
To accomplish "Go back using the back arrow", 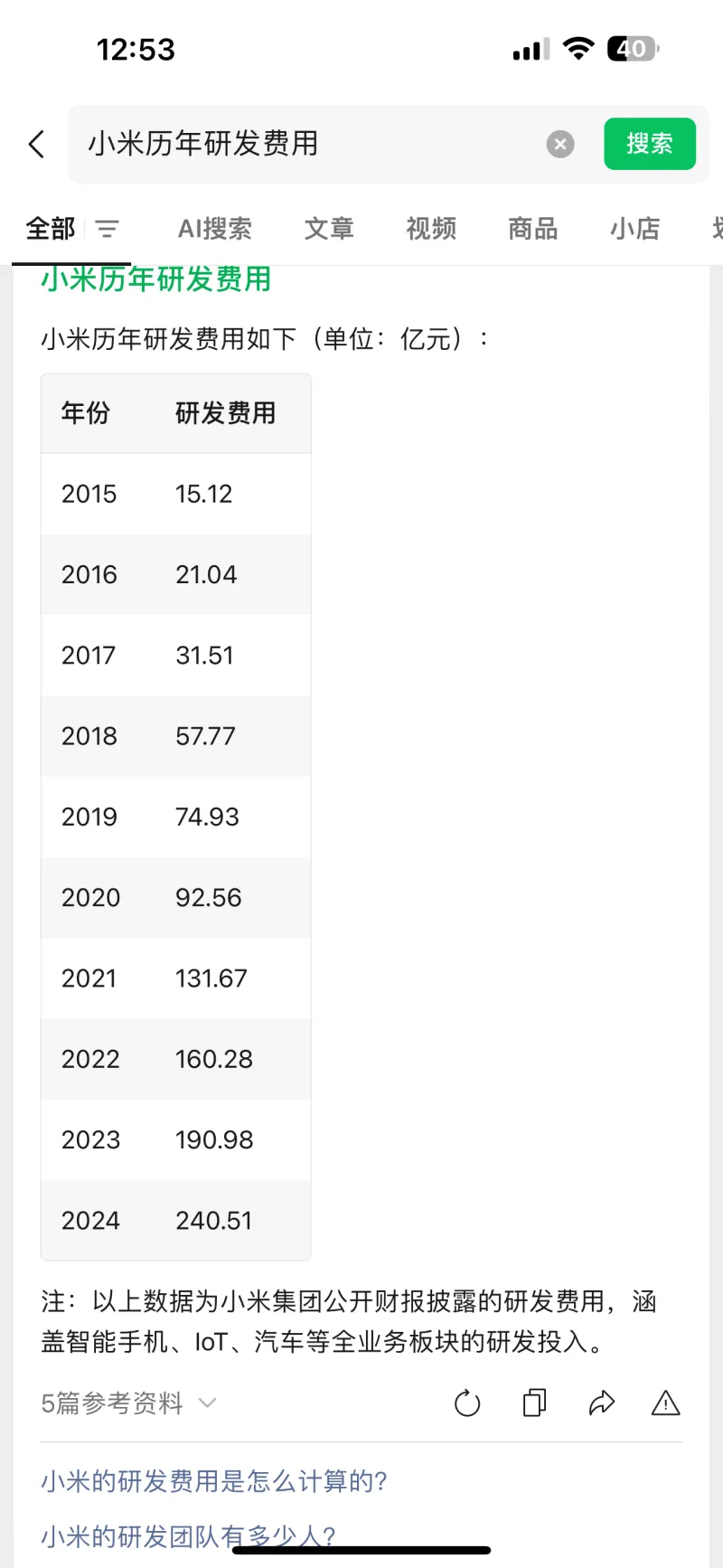I will click(x=37, y=144).
